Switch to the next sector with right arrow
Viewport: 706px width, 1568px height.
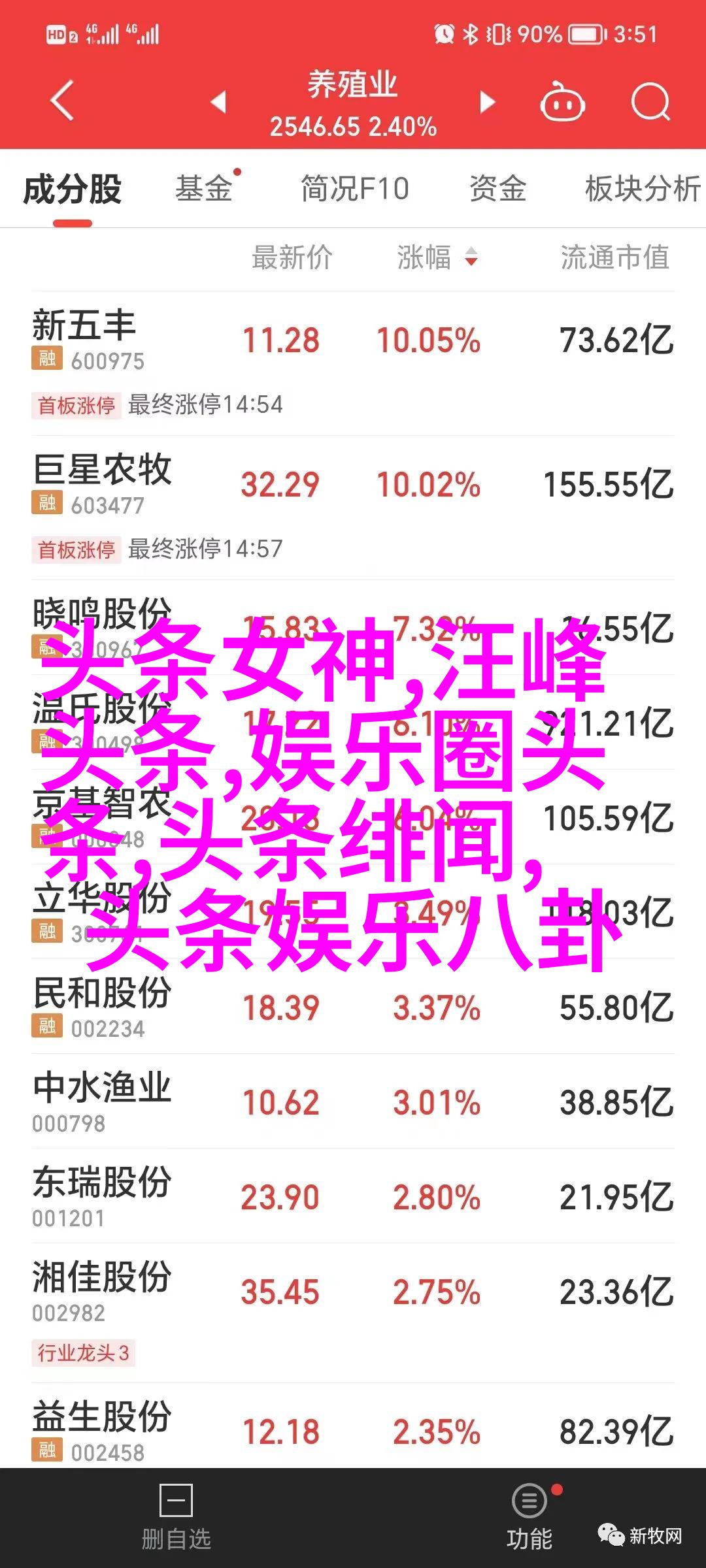click(x=487, y=102)
